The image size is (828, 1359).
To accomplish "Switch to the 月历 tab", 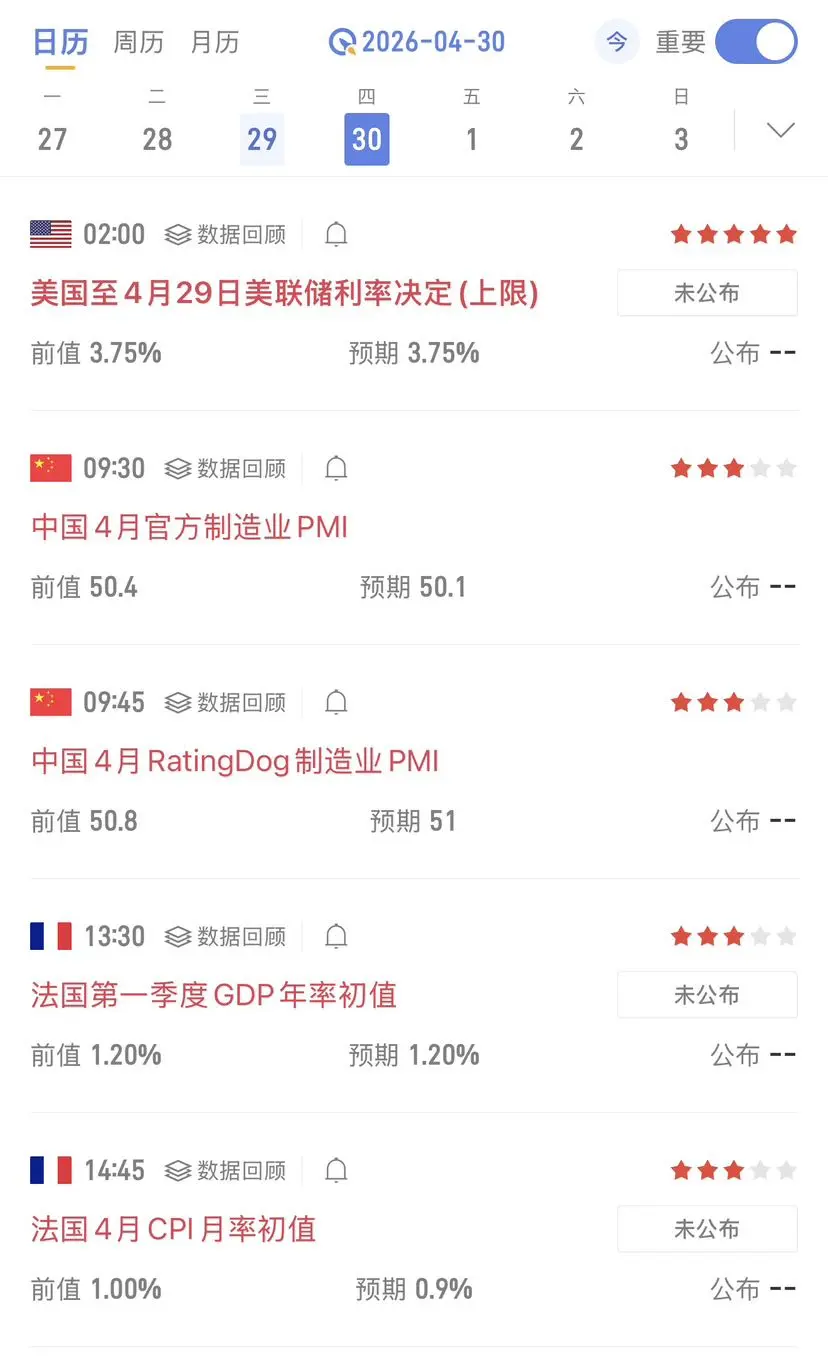I will (x=215, y=42).
